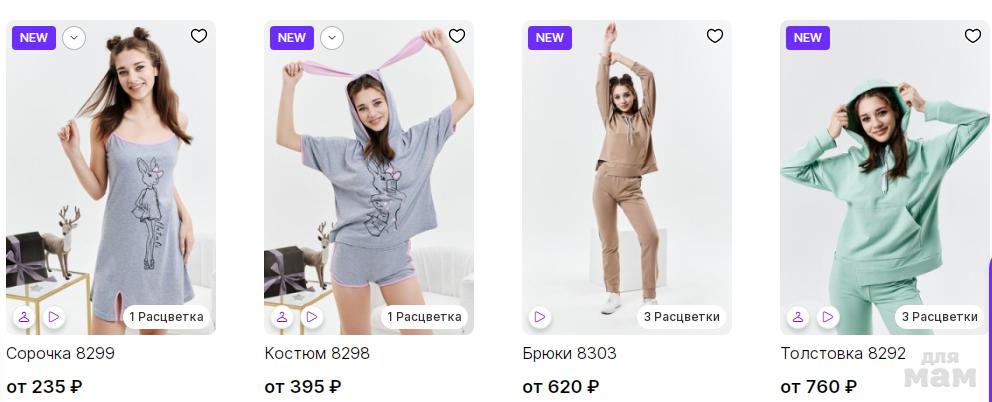Add Сорочка 8299 to favorites

[199, 36]
